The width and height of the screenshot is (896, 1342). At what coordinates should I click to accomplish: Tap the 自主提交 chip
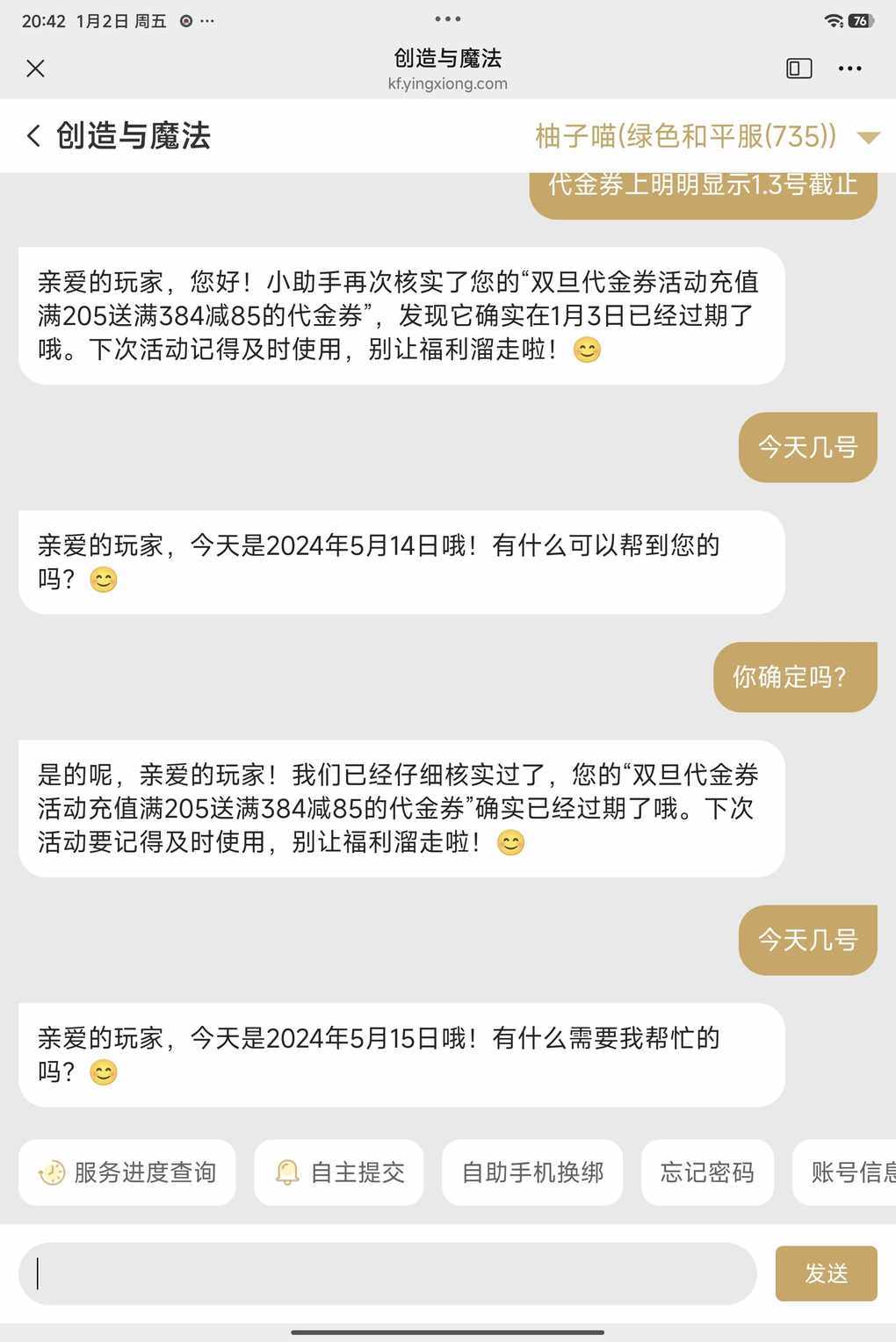(x=339, y=1172)
